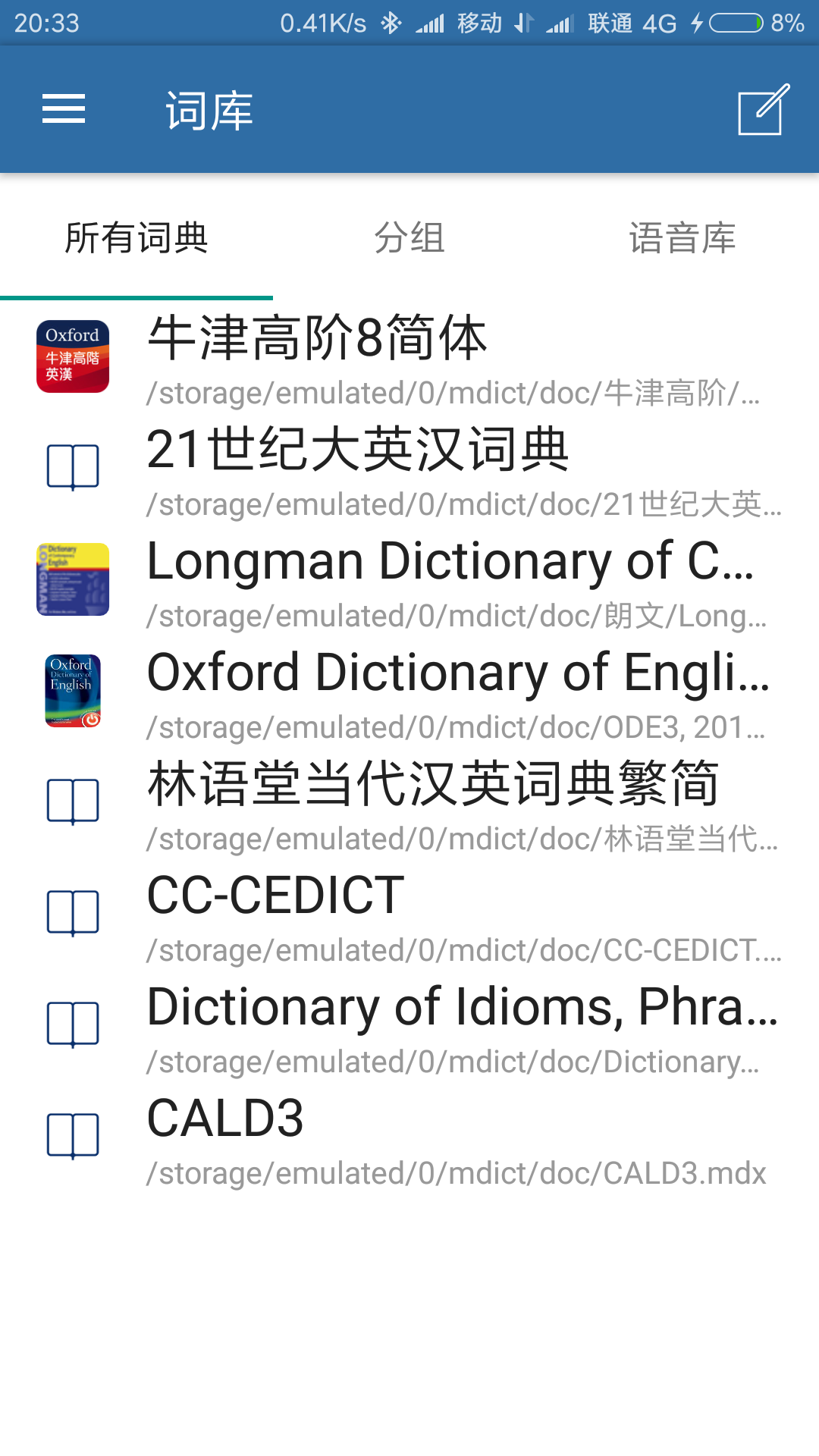
Task: Open the CC-CEDICT dictionary
Action: click(x=409, y=915)
